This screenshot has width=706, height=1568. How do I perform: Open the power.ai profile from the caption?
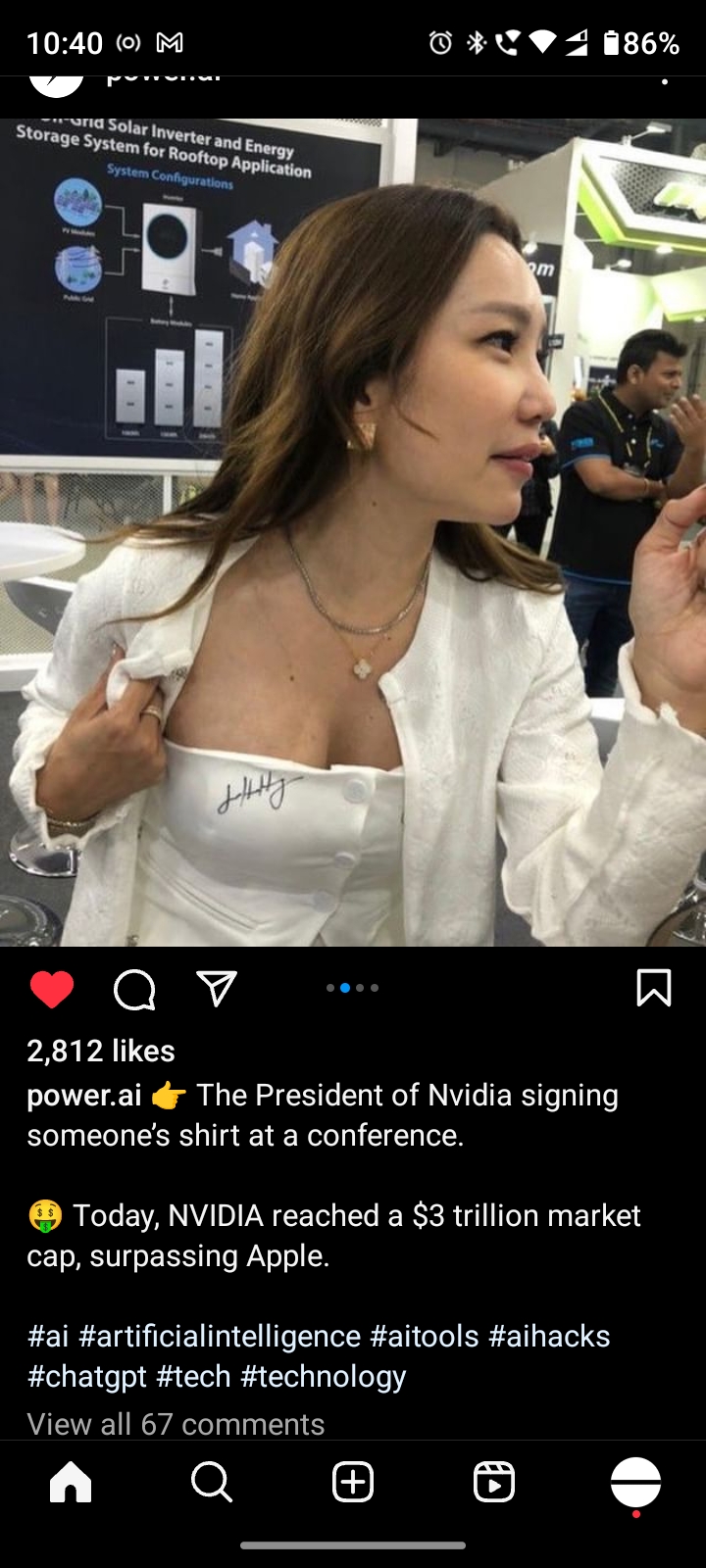pos(84,1095)
